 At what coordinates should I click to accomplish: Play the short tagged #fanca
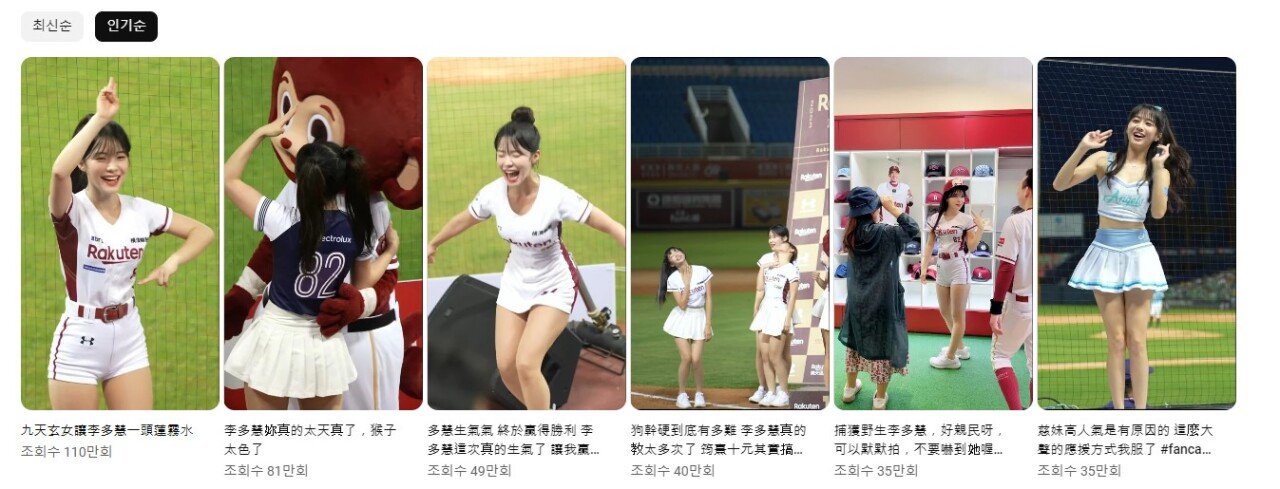(1136, 233)
